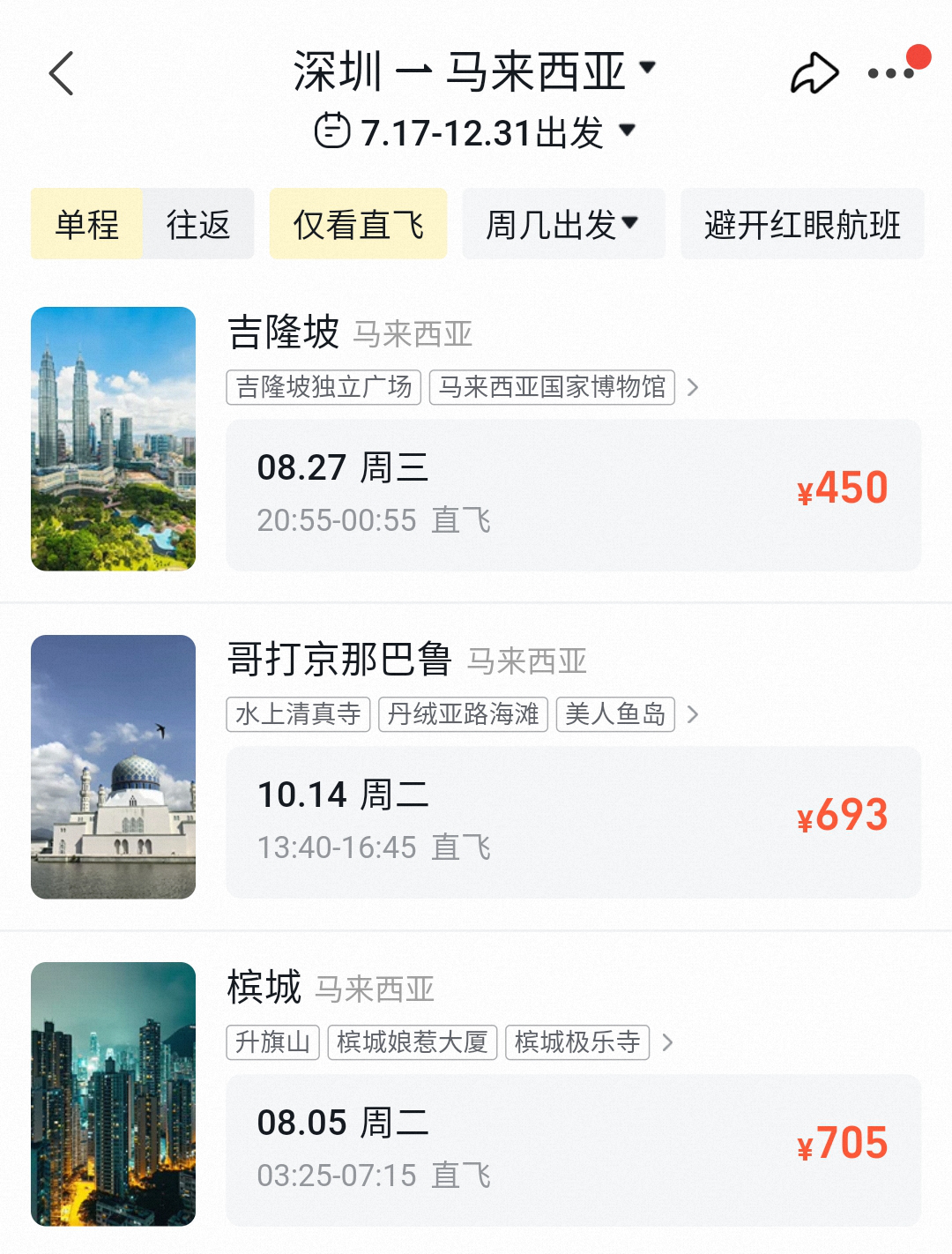Screen dimensions: 952x1254
Task: Change the 深圳 → 马来西亚 route
Action: 474,71
